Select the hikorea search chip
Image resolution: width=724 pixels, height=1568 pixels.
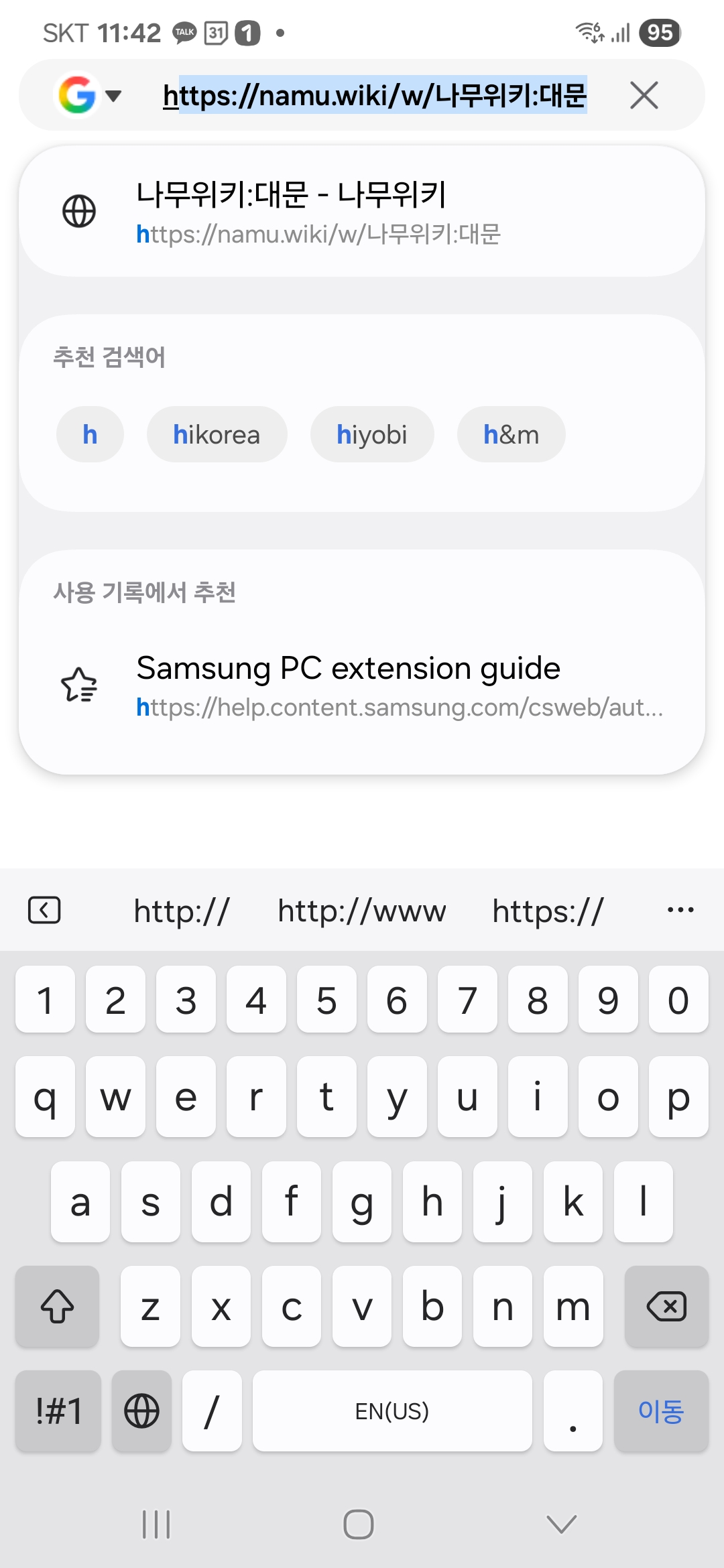coord(217,434)
